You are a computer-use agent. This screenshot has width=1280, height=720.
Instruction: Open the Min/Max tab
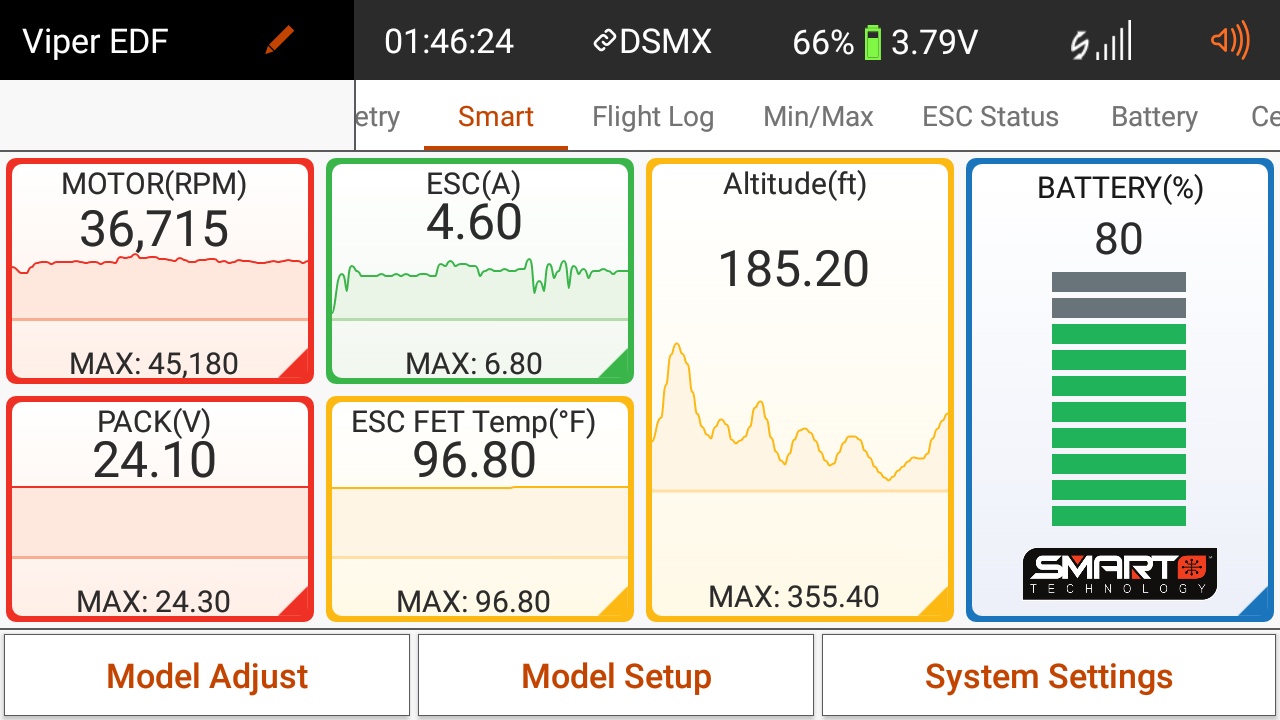coord(818,117)
